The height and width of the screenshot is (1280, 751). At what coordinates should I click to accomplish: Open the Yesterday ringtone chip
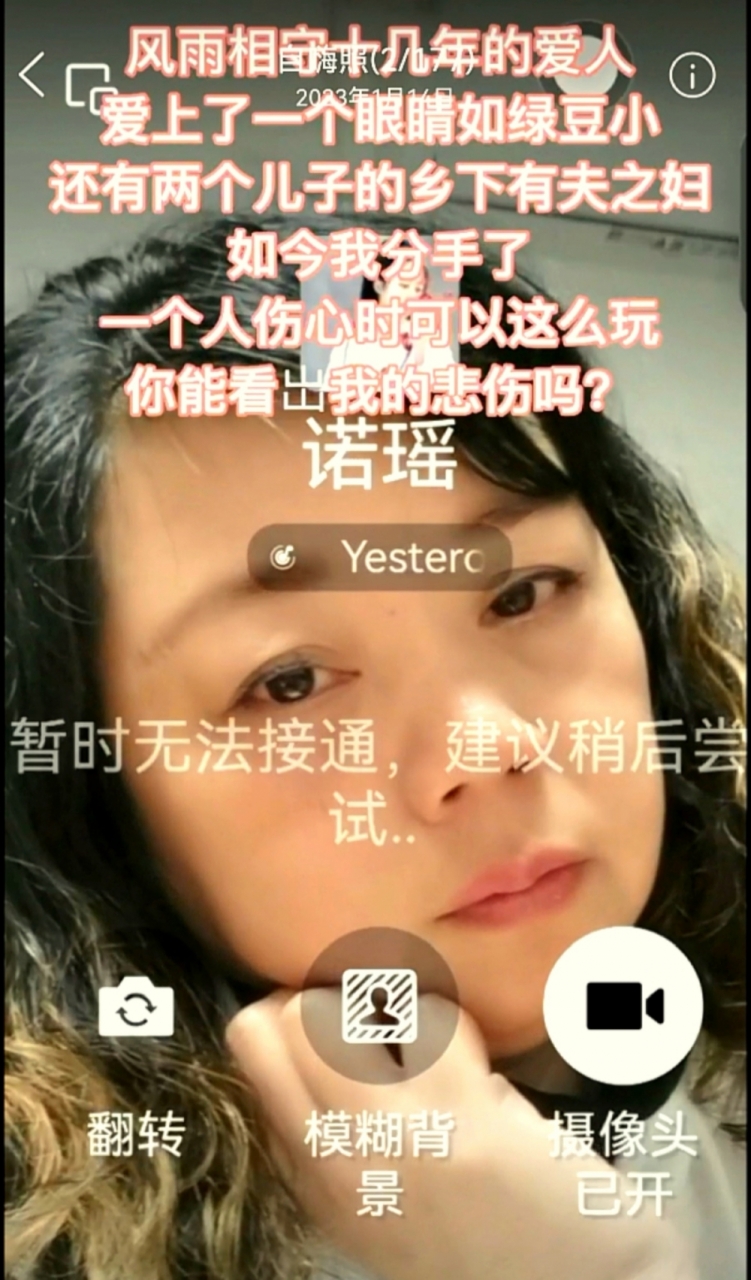(x=380, y=558)
